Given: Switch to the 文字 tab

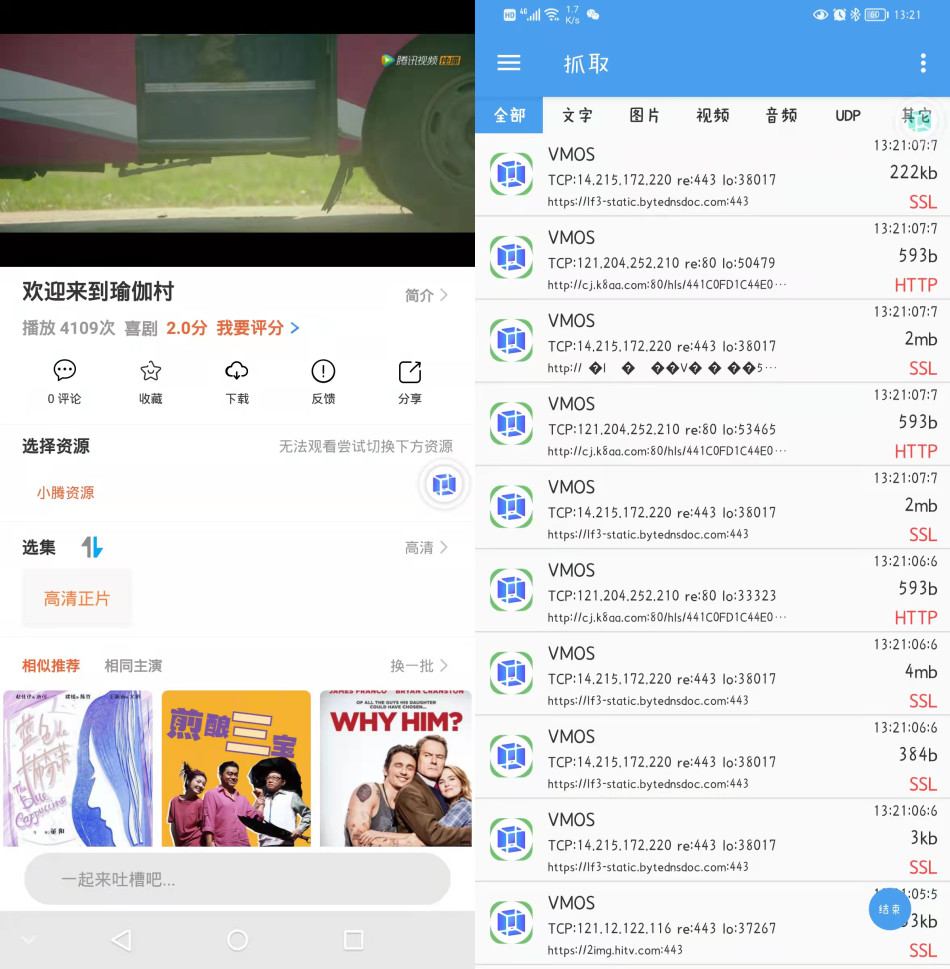Looking at the screenshot, I should click(x=577, y=115).
